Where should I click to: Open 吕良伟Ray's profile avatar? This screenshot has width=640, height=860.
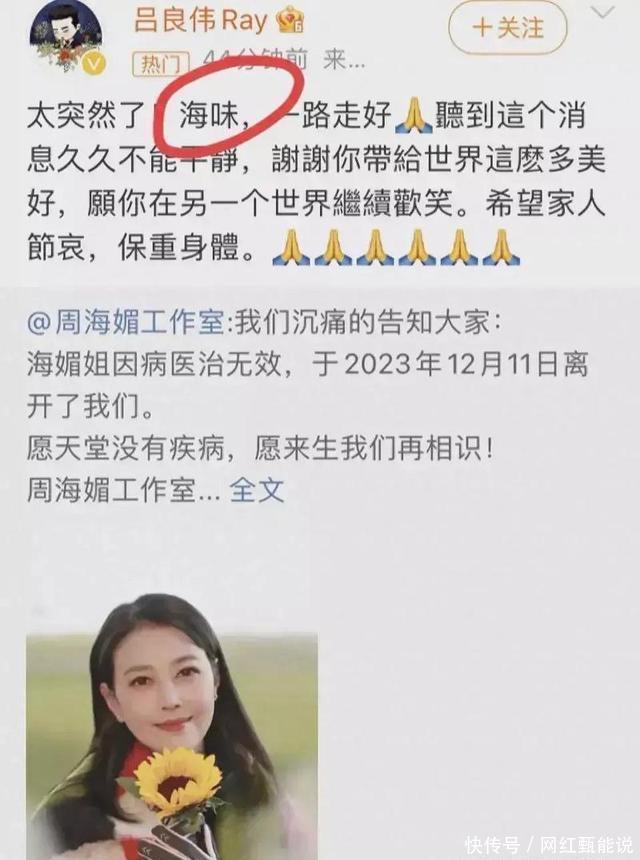pyautogui.click(x=65, y=37)
